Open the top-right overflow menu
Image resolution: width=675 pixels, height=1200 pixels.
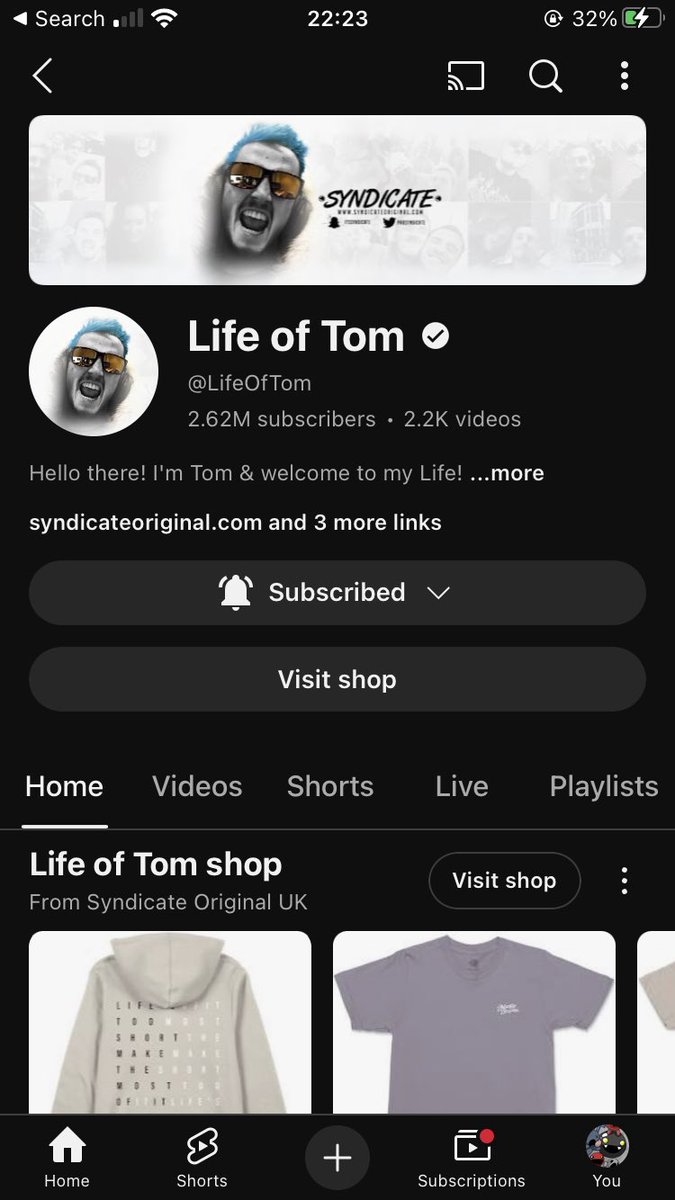click(x=624, y=76)
